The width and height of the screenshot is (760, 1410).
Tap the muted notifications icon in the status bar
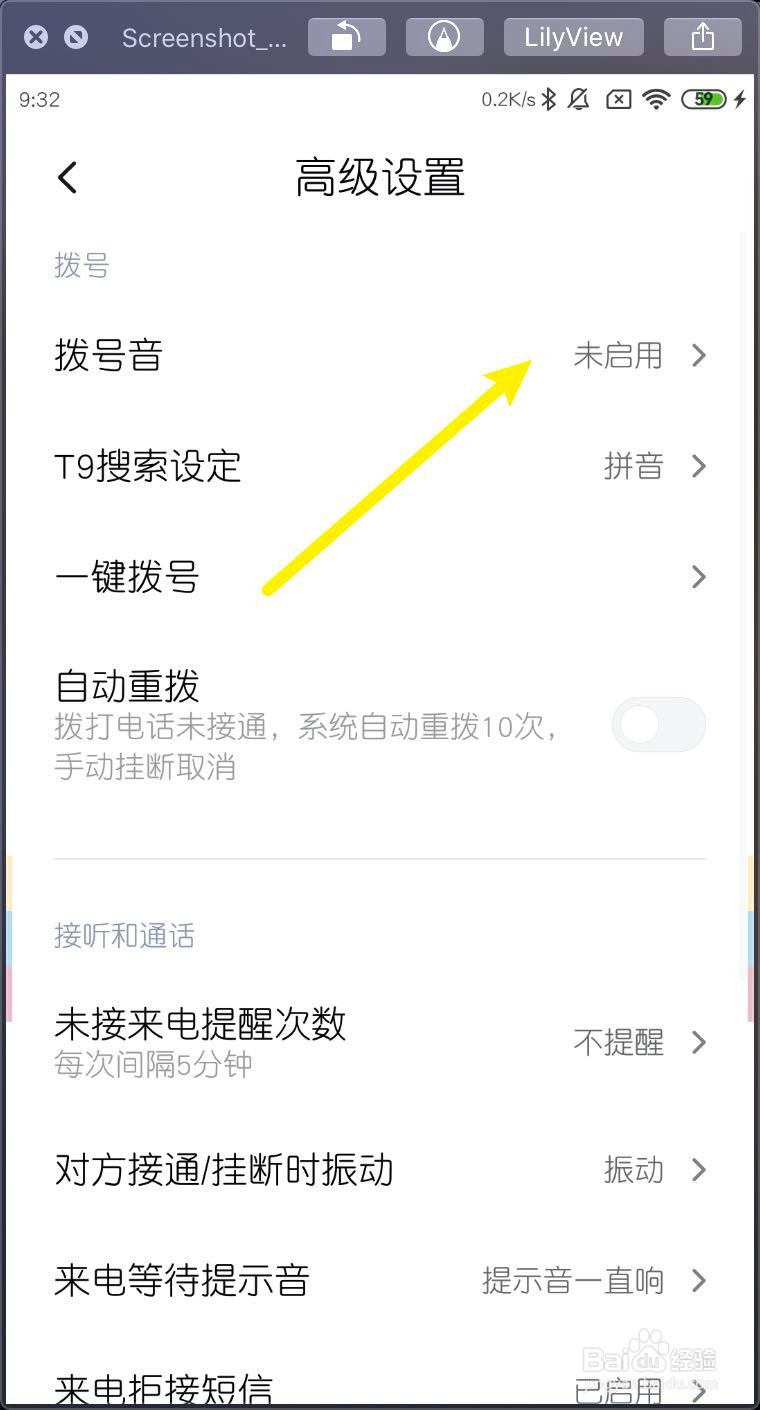(x=579, y=99)
